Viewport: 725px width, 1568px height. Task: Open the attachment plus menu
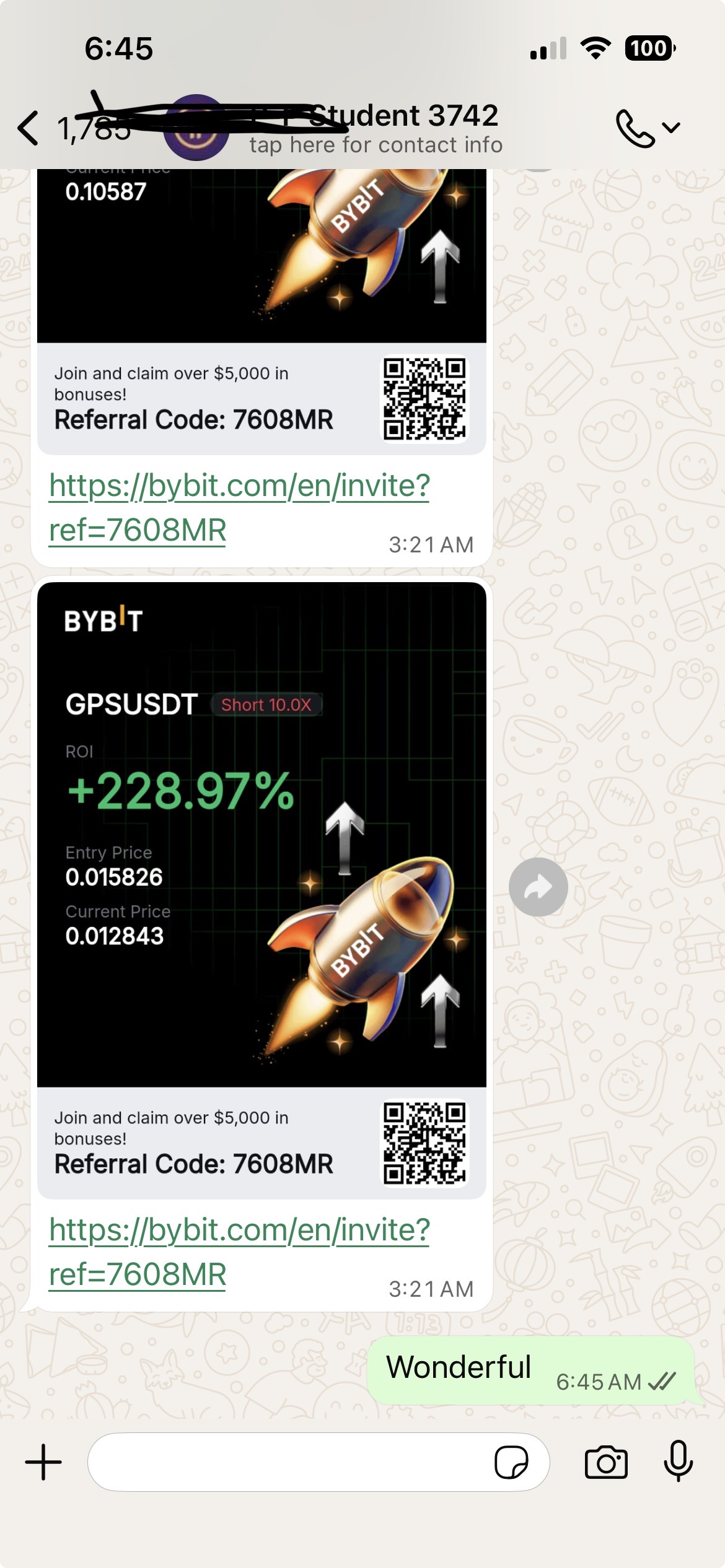click(x=43, y=1462)
